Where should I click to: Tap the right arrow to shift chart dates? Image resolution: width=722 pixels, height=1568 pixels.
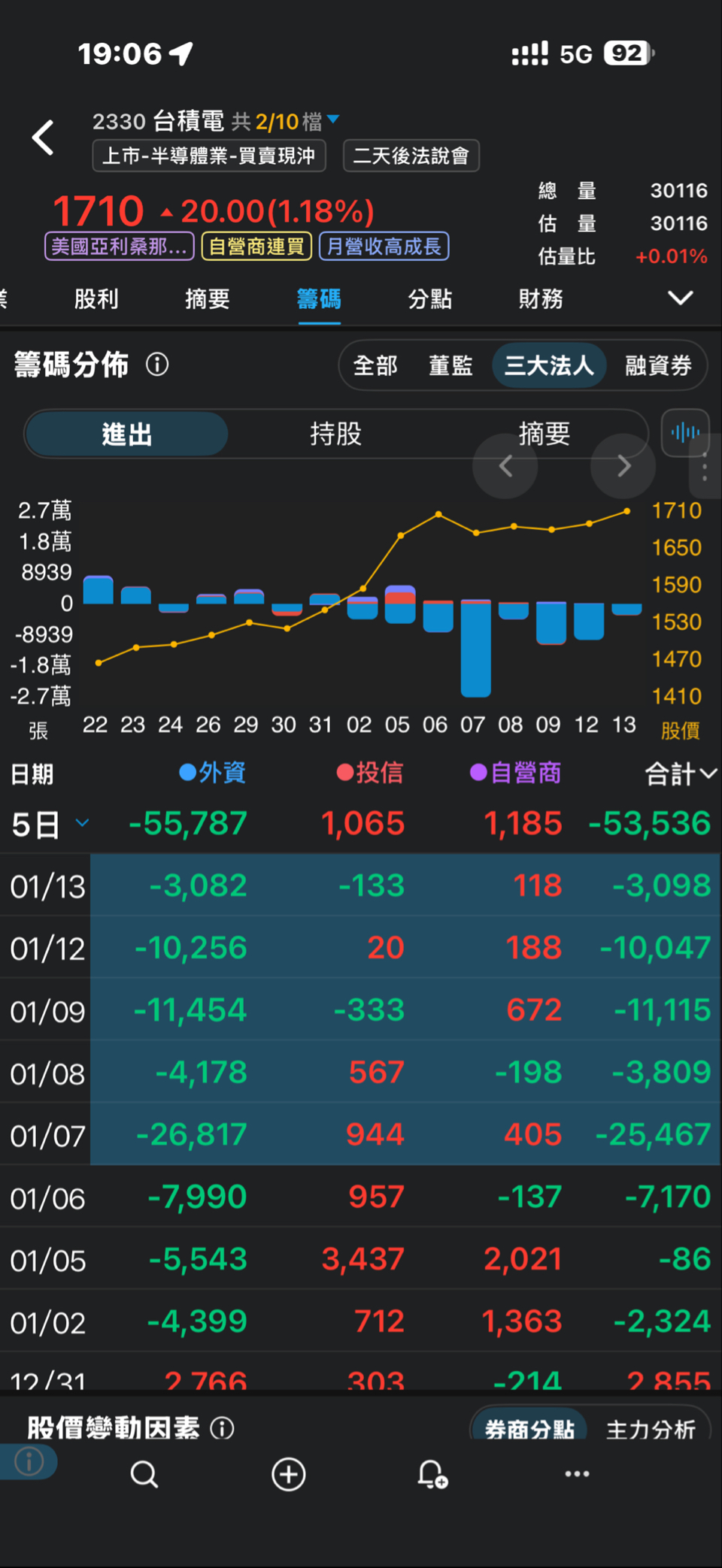623,466
